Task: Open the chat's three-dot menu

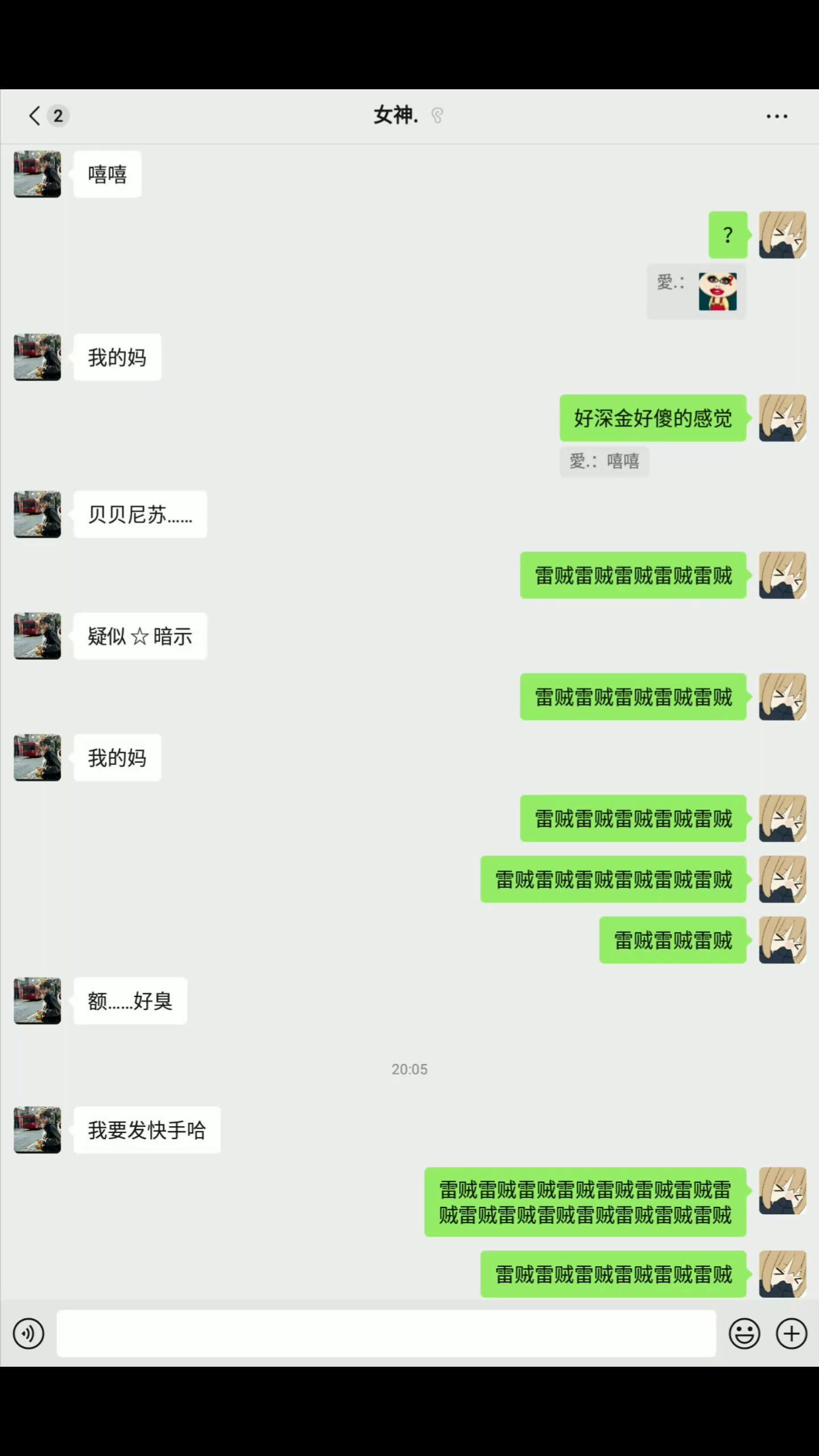Action: [x=776, y=116]
